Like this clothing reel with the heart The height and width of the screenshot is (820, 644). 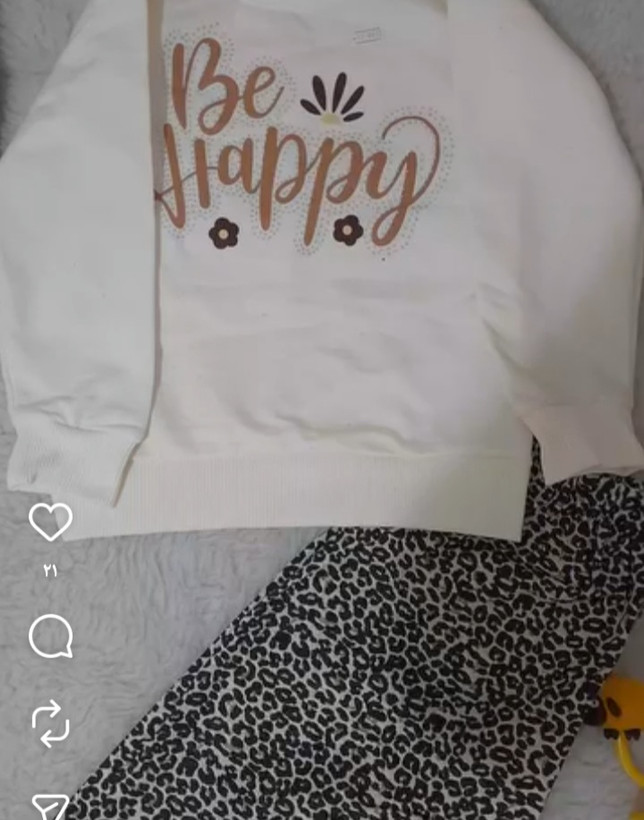[50, 521]
